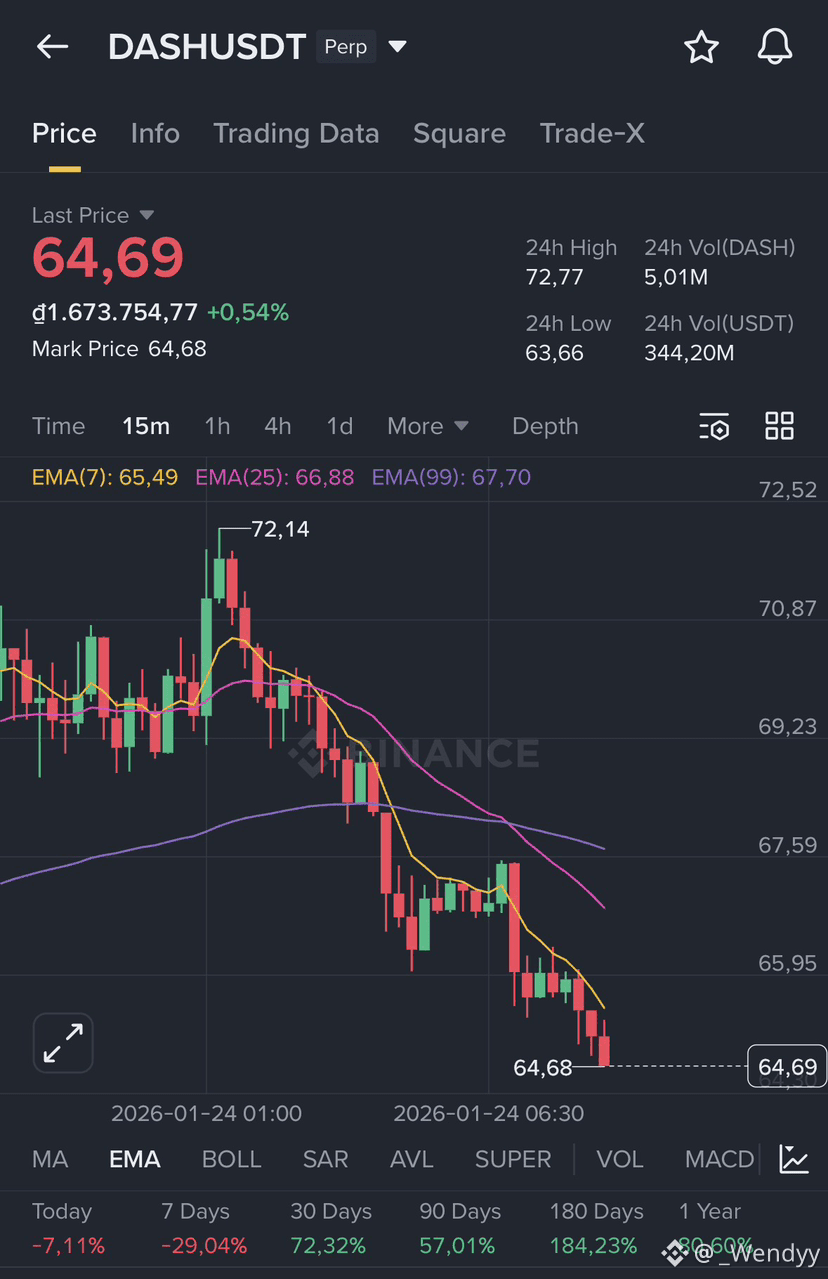
Task: Open the Depth view
Action: 545,426
